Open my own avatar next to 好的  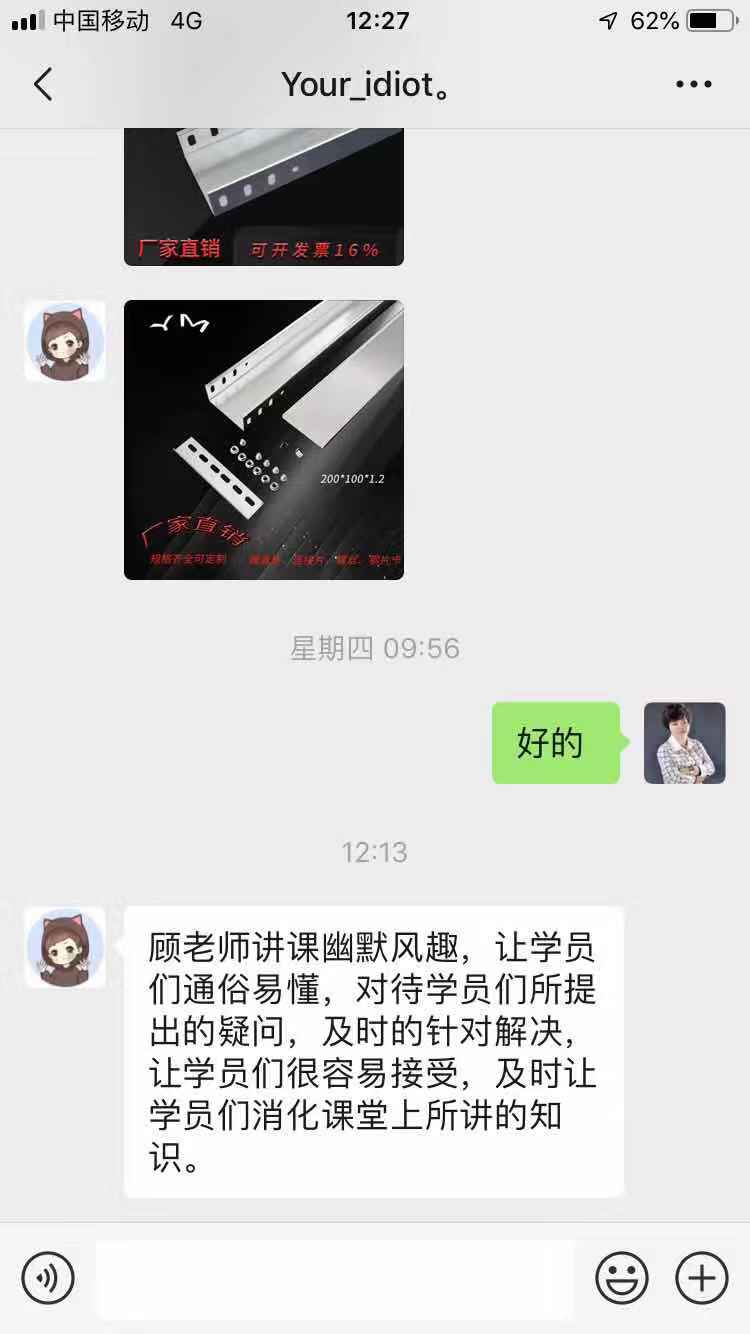click(x=685, y=743)
